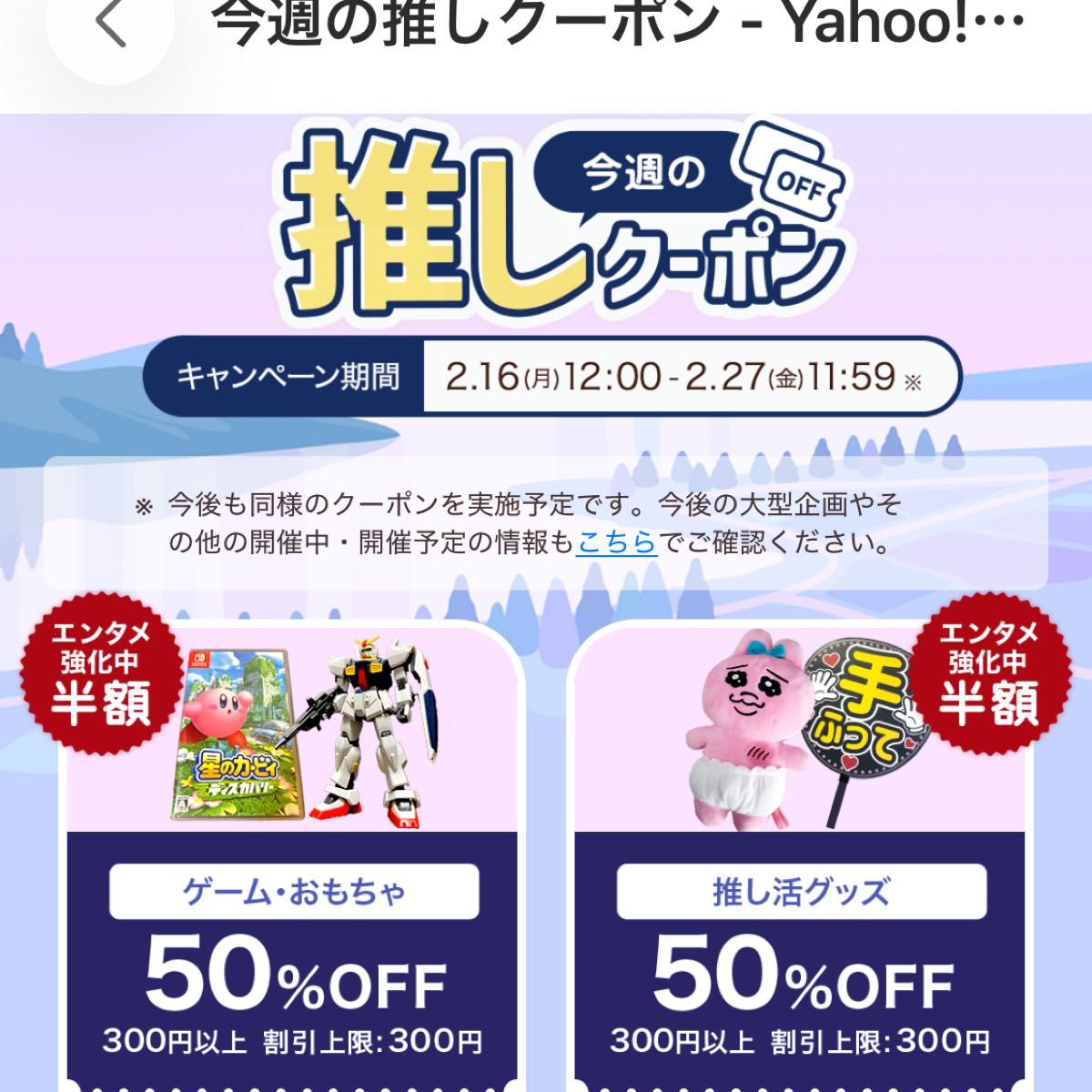Go back from the coupon page

click(x=111, y=25)
